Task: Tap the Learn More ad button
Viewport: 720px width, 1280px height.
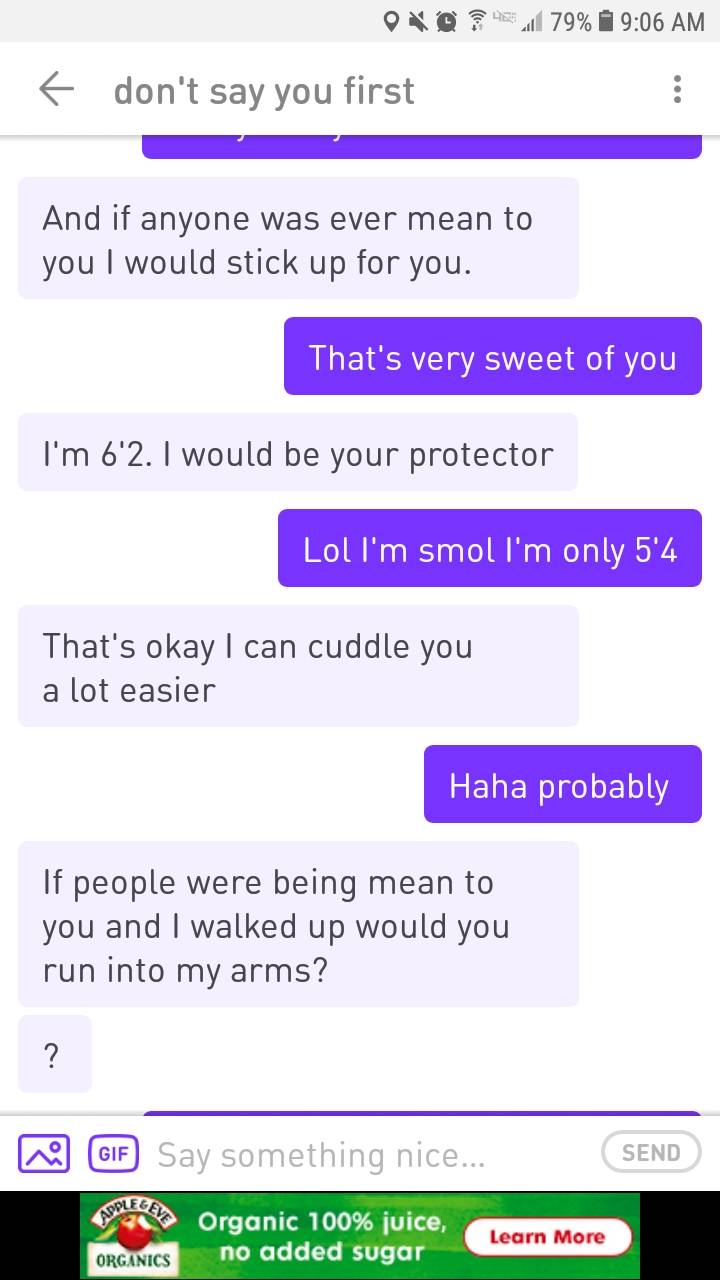Action: click(x=546, y=1236)
